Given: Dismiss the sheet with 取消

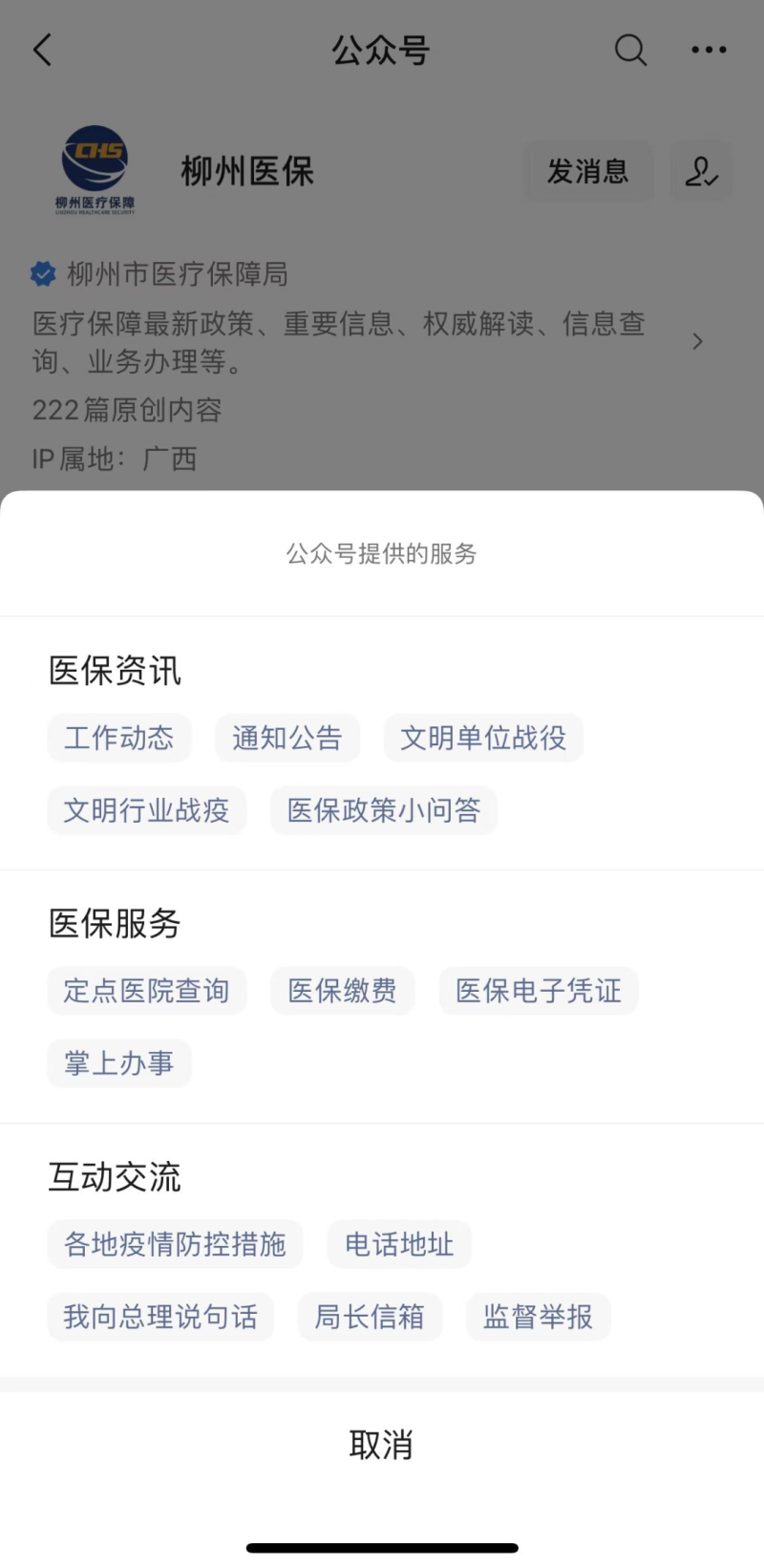Looking at the screenshot, I should point(382,1445).
